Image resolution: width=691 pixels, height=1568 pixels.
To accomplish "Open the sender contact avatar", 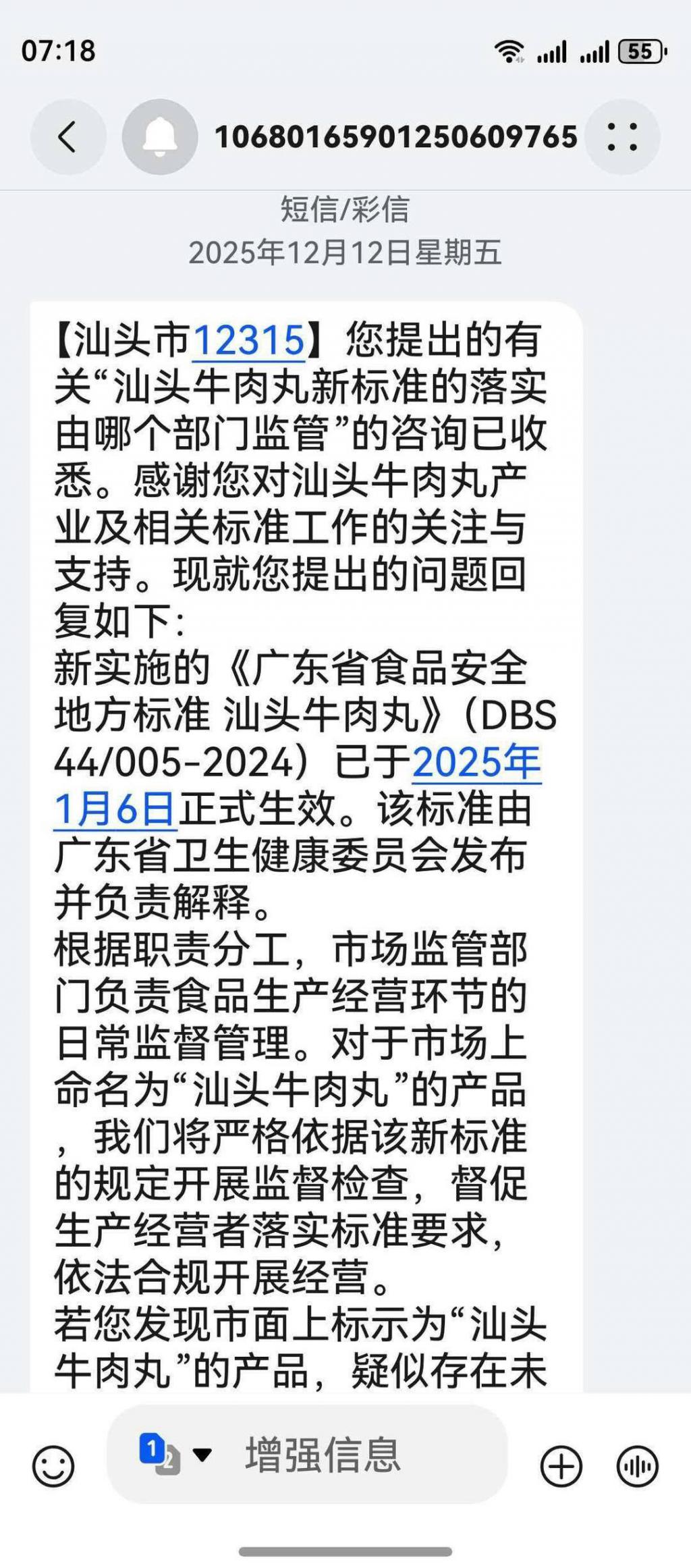I will coord(160,137).
